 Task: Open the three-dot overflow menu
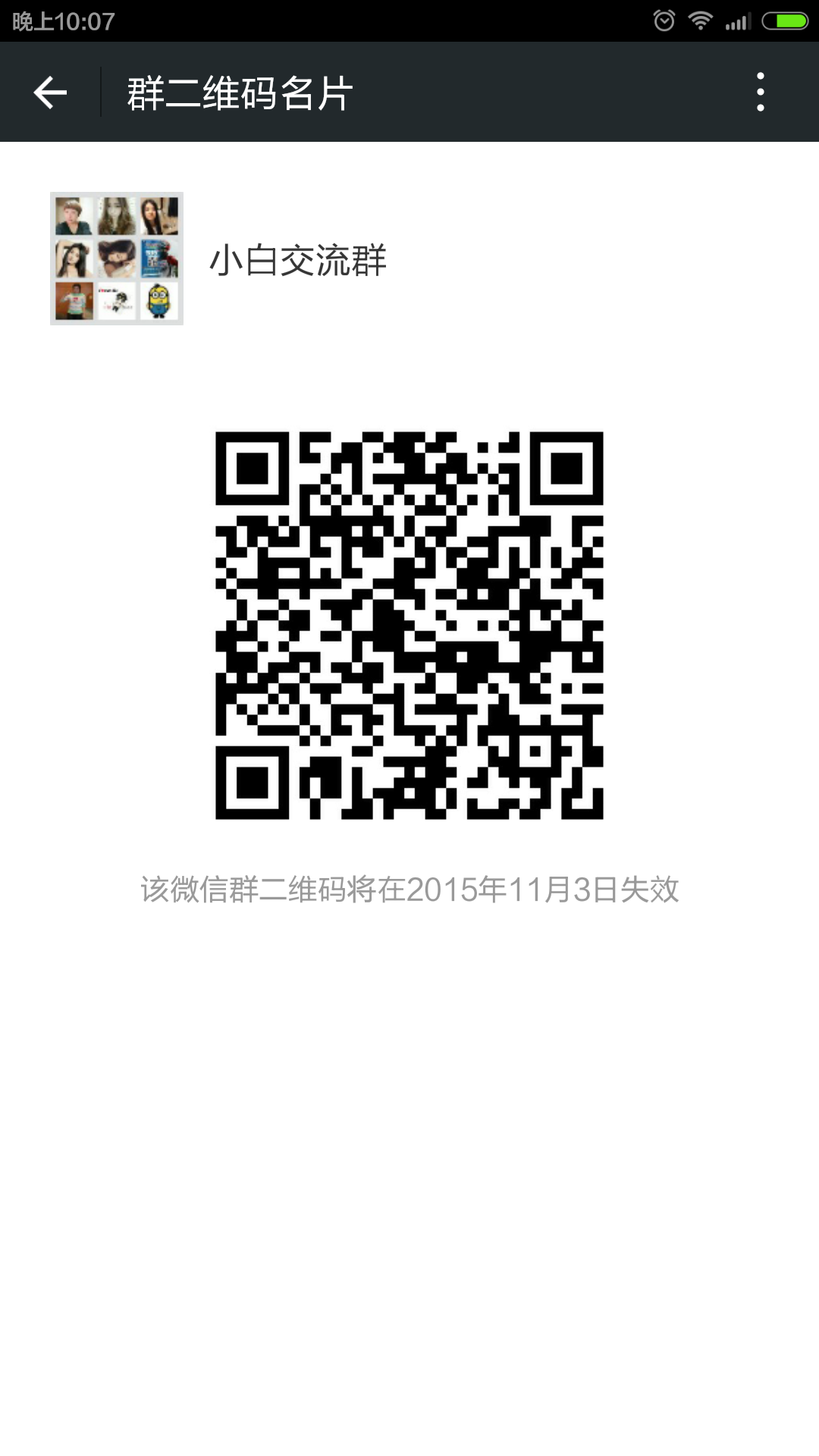click(x=760, y=93)
